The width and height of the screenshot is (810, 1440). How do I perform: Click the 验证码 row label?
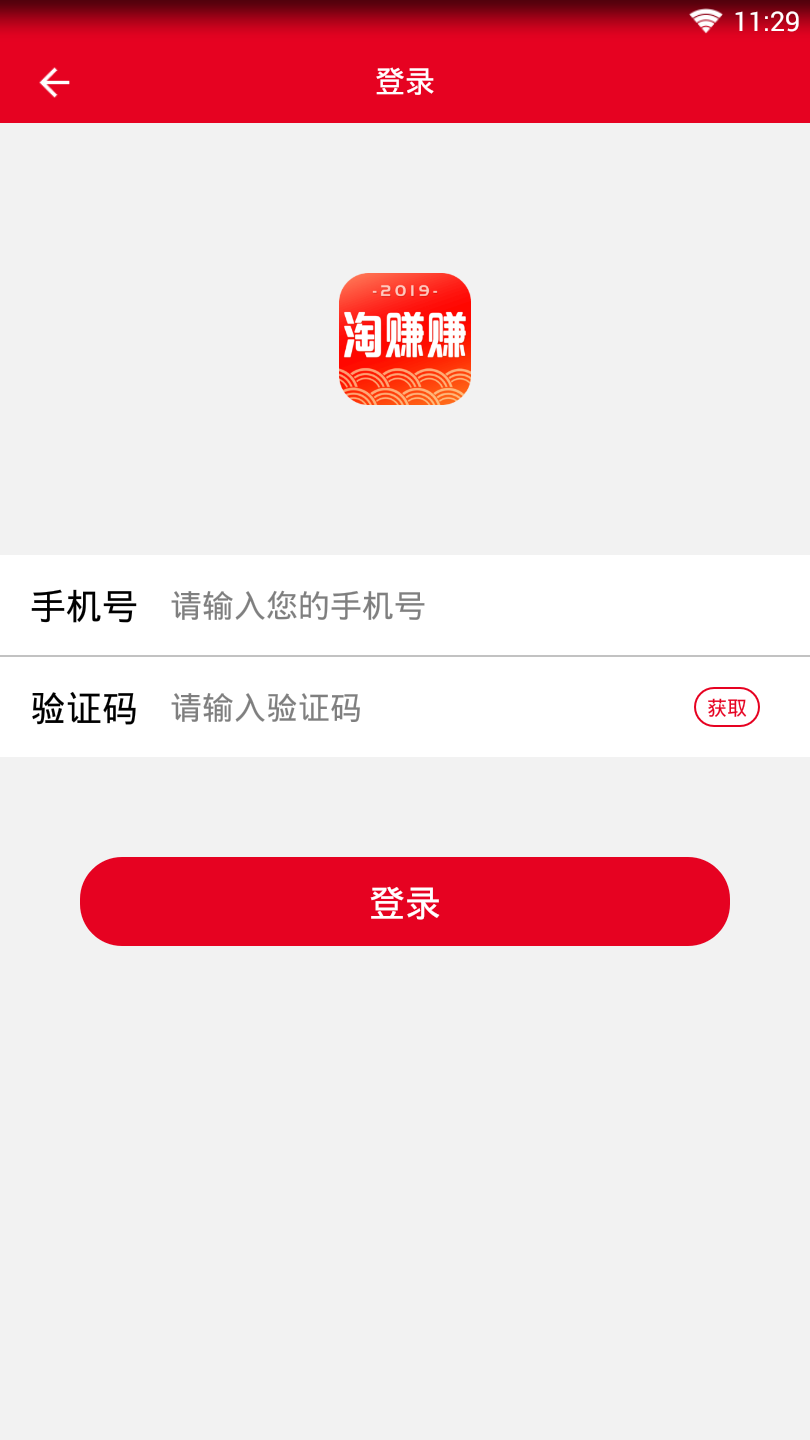pos(84,707)
